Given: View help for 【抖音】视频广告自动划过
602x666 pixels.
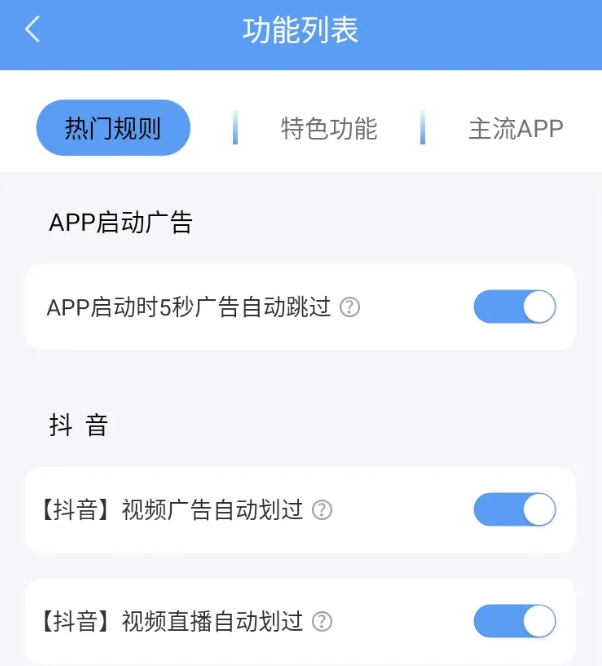Looking at the screenshot, I should click(x=322, y=511).
